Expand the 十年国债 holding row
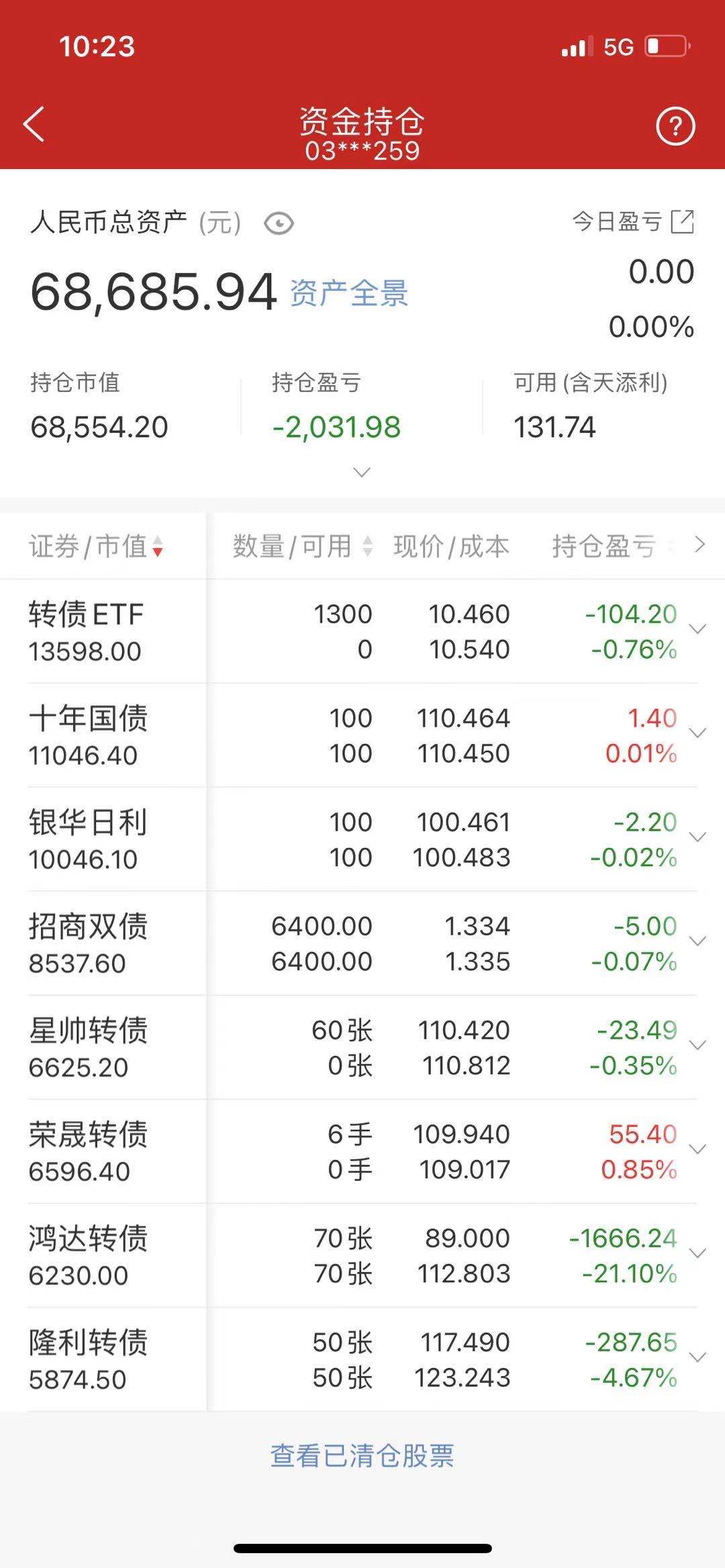Image resolution: width=725 pixels, height=1568 pixels. [698, 733]
